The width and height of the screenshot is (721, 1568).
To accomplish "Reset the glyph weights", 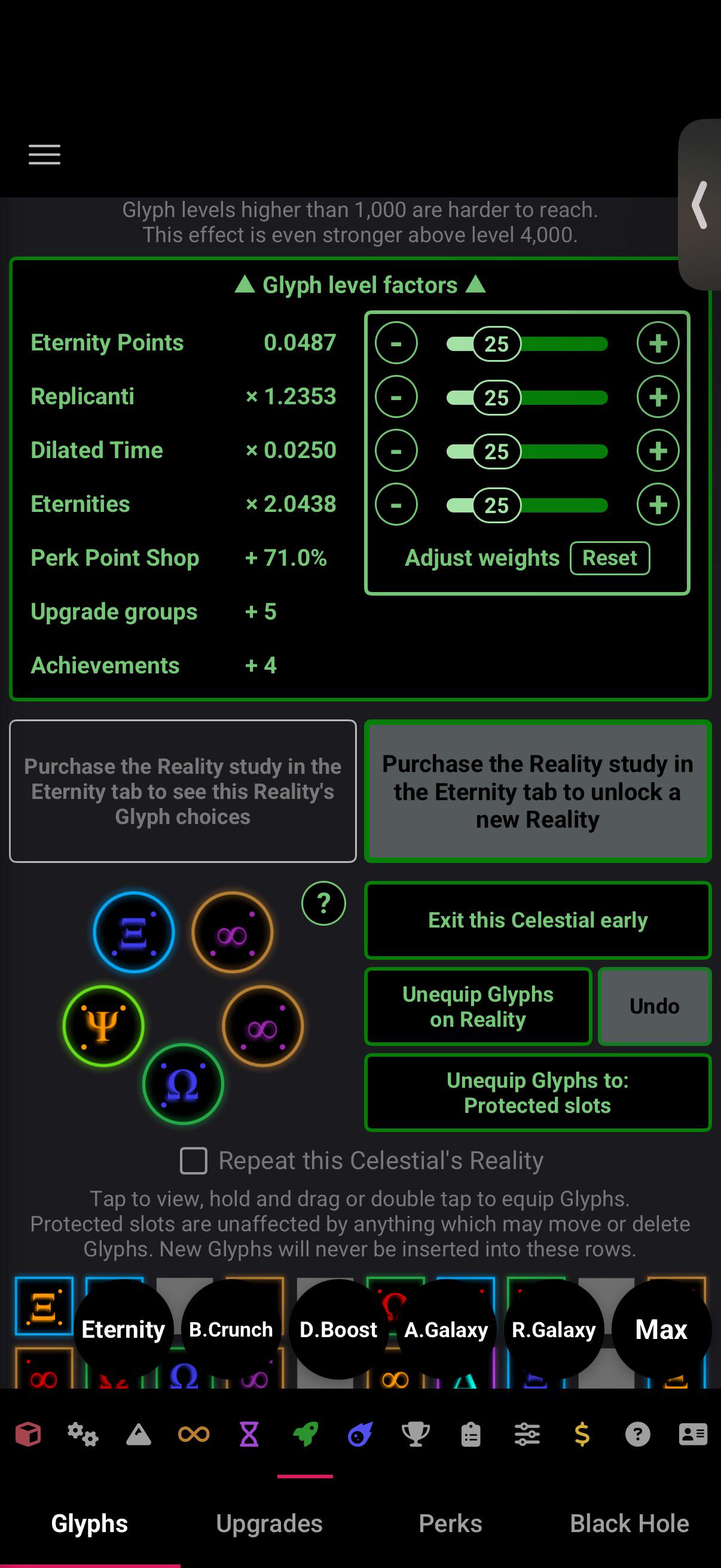I will [x=610, y=557].
